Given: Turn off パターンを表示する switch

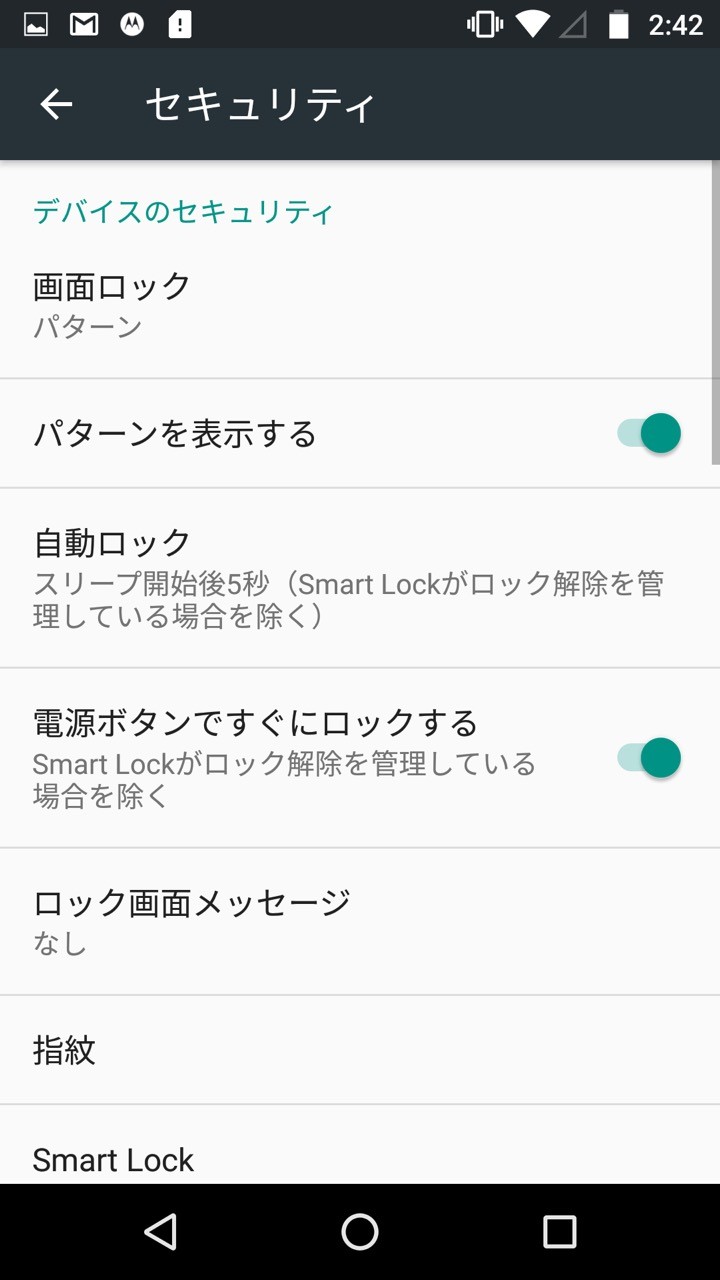Looking at the screenshot, I should tap(649, 433).
